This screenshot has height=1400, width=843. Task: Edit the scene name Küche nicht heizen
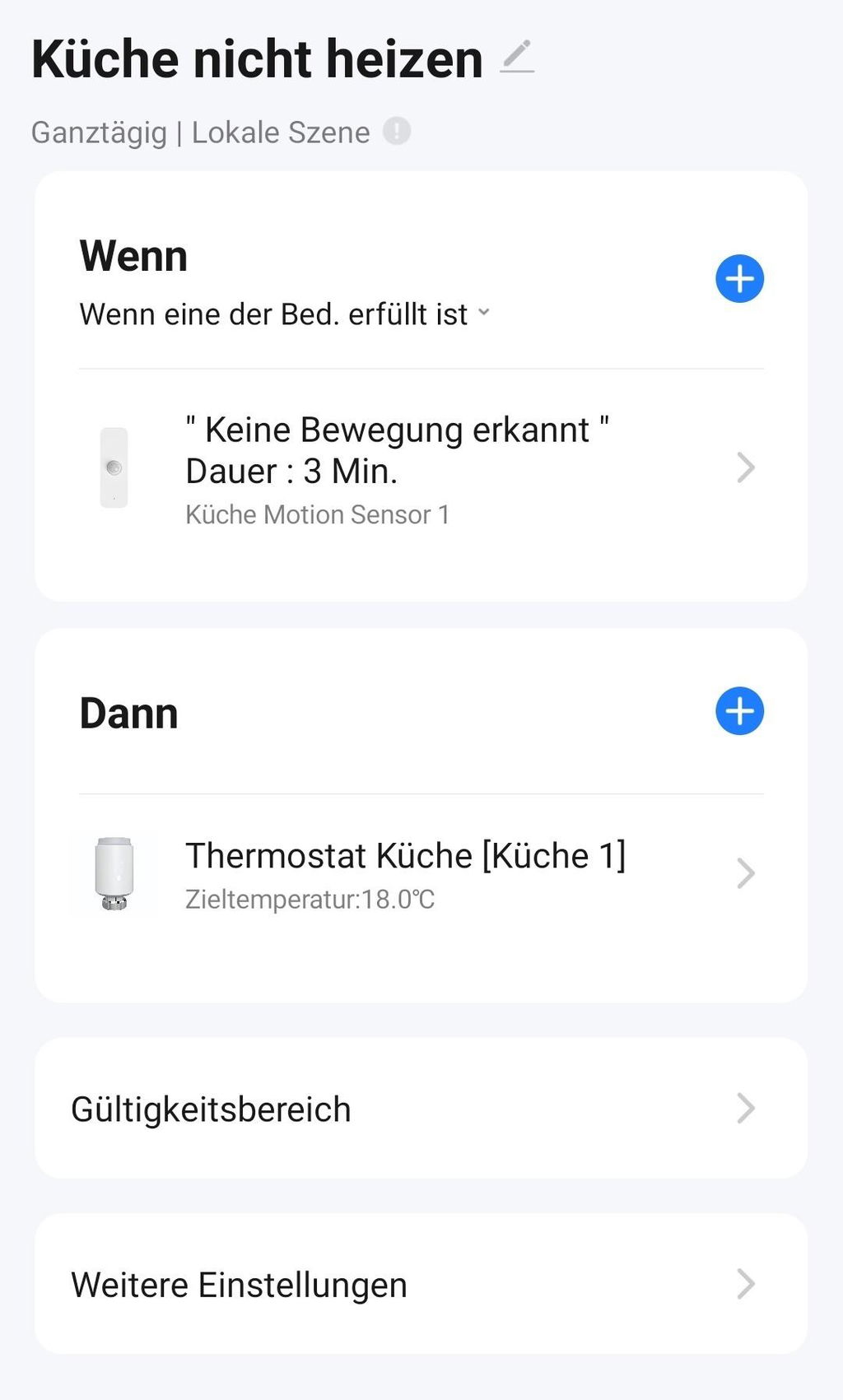coord(517,58)
